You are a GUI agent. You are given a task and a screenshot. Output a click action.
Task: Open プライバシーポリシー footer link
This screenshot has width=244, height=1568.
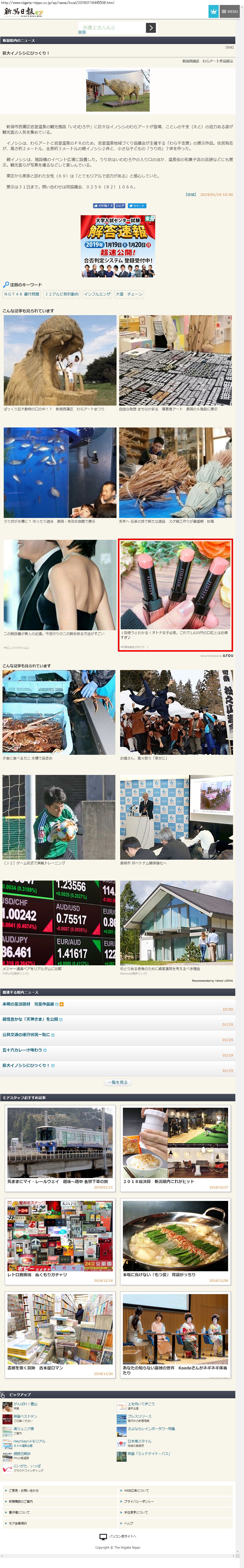pyautogui.click(x=139, y=1502)
